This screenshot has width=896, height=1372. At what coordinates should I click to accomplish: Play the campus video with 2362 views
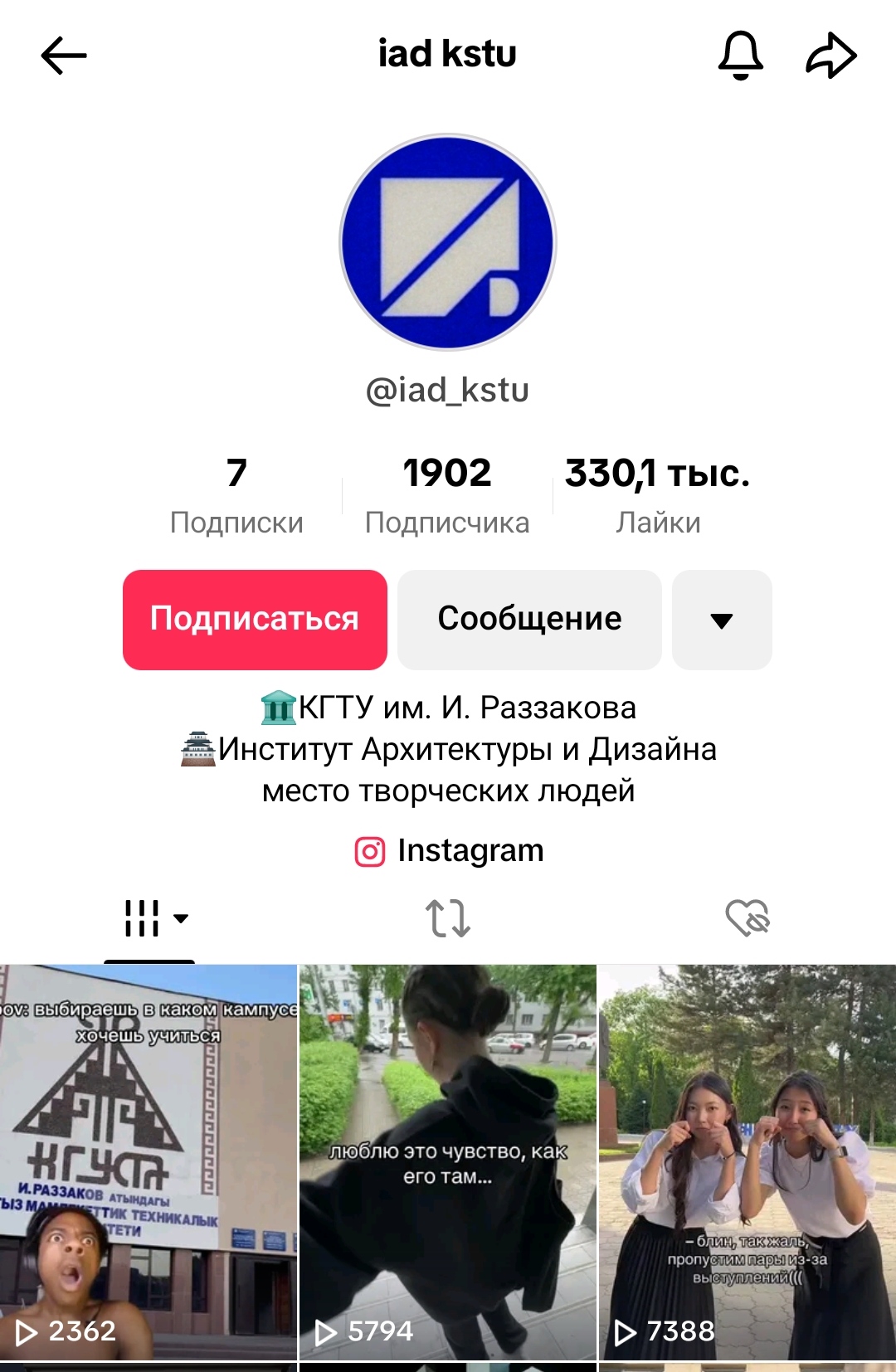[149, 1161]
